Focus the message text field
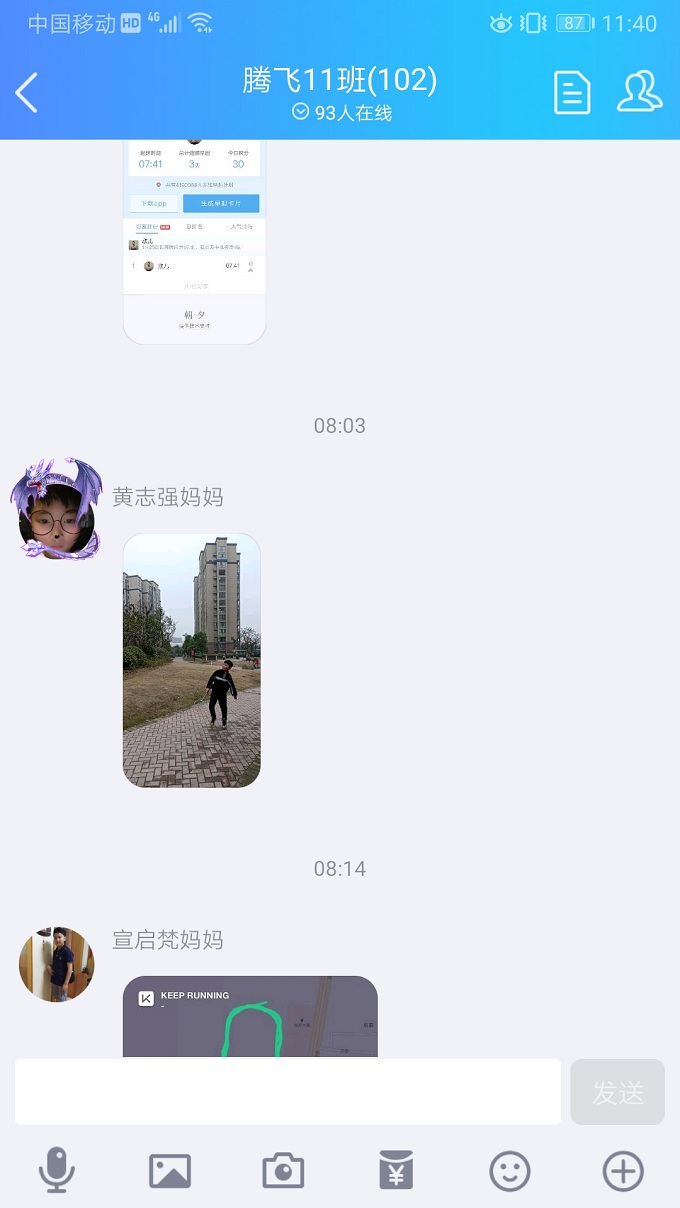 288,1092
